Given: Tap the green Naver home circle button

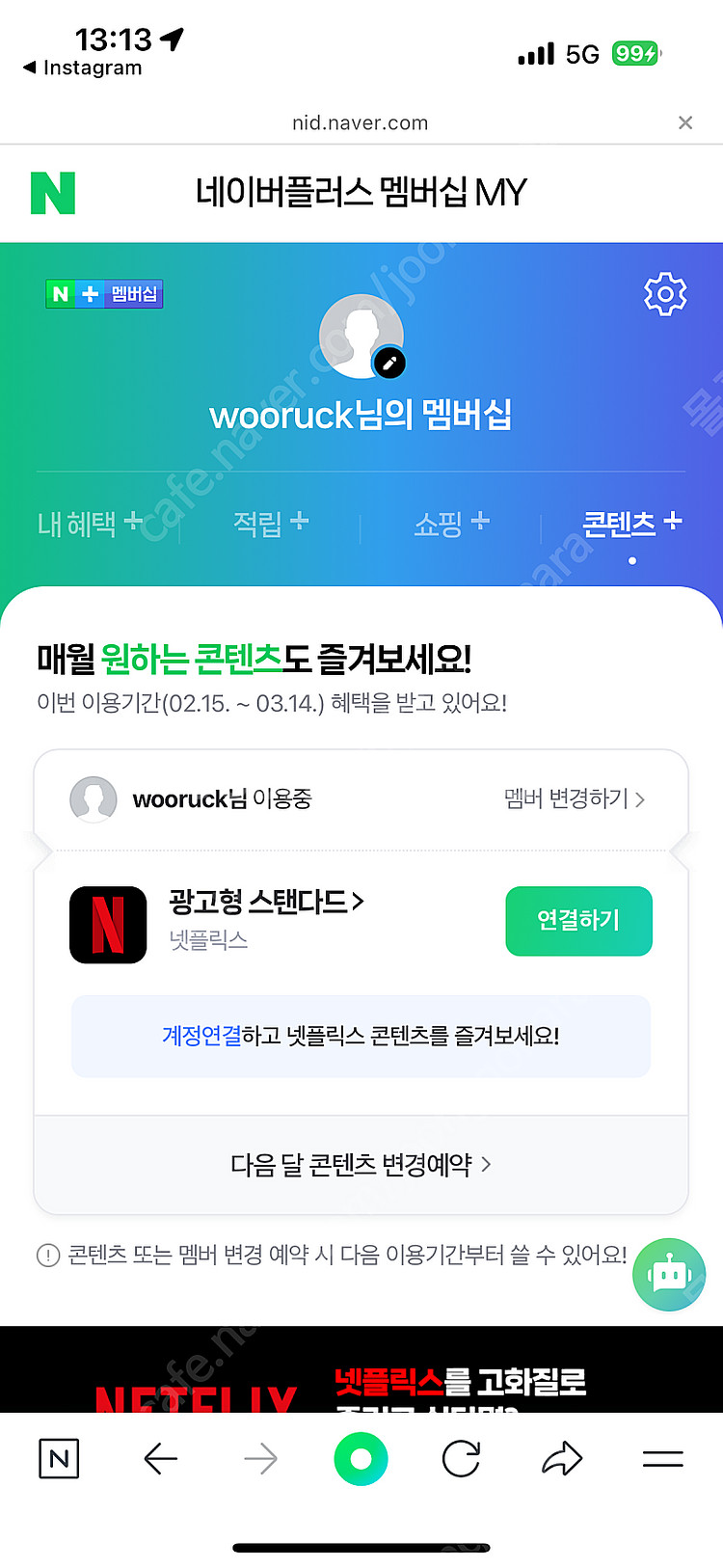Looking at the screenshot, I should point(361,1459).
